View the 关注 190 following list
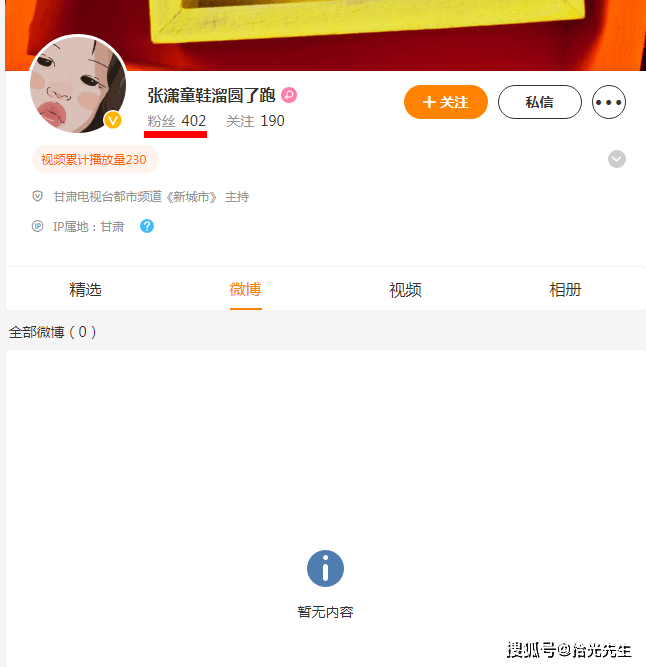Image resolution: width=646 pixels, height=667 pixels. (x=255, y=121)
